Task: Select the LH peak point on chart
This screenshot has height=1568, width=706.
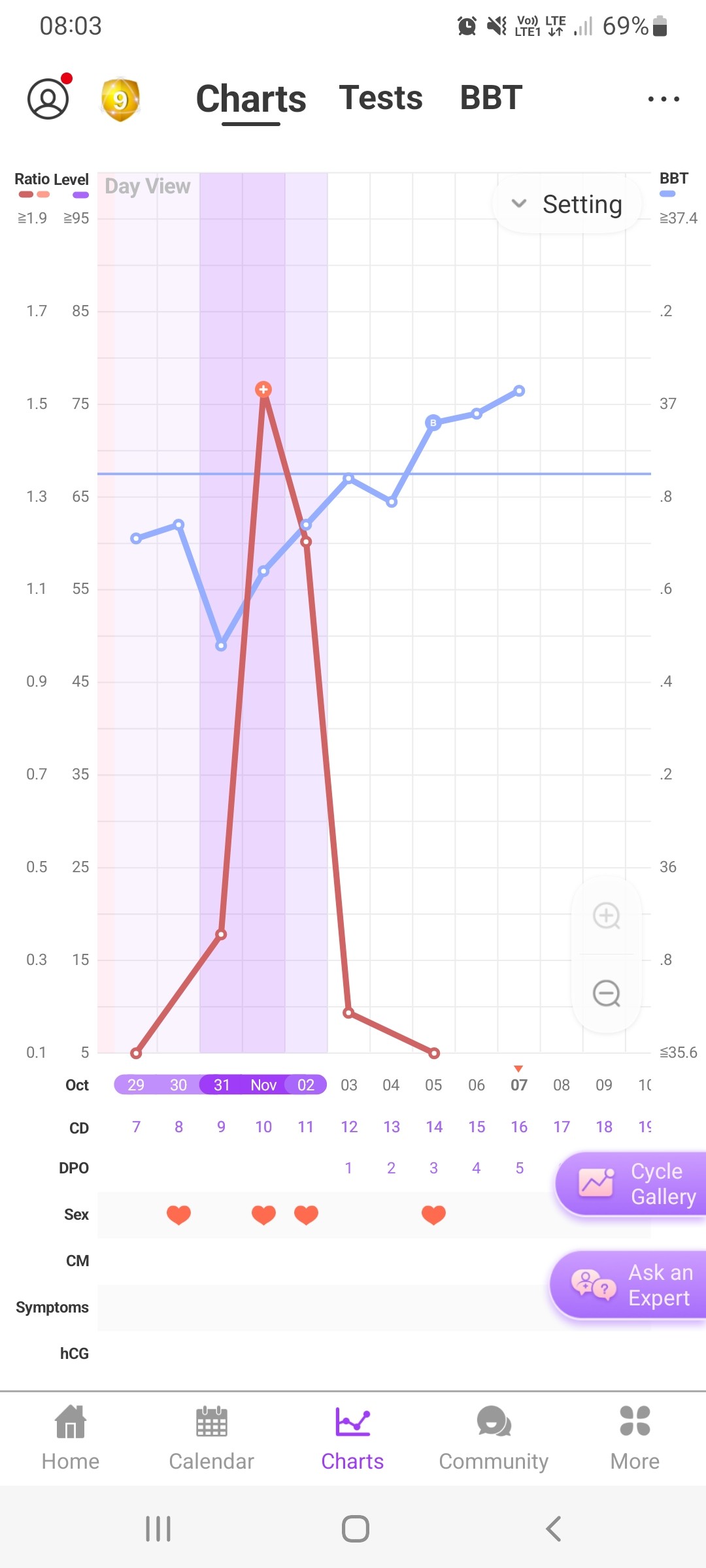Action: (x=263, y=390)
